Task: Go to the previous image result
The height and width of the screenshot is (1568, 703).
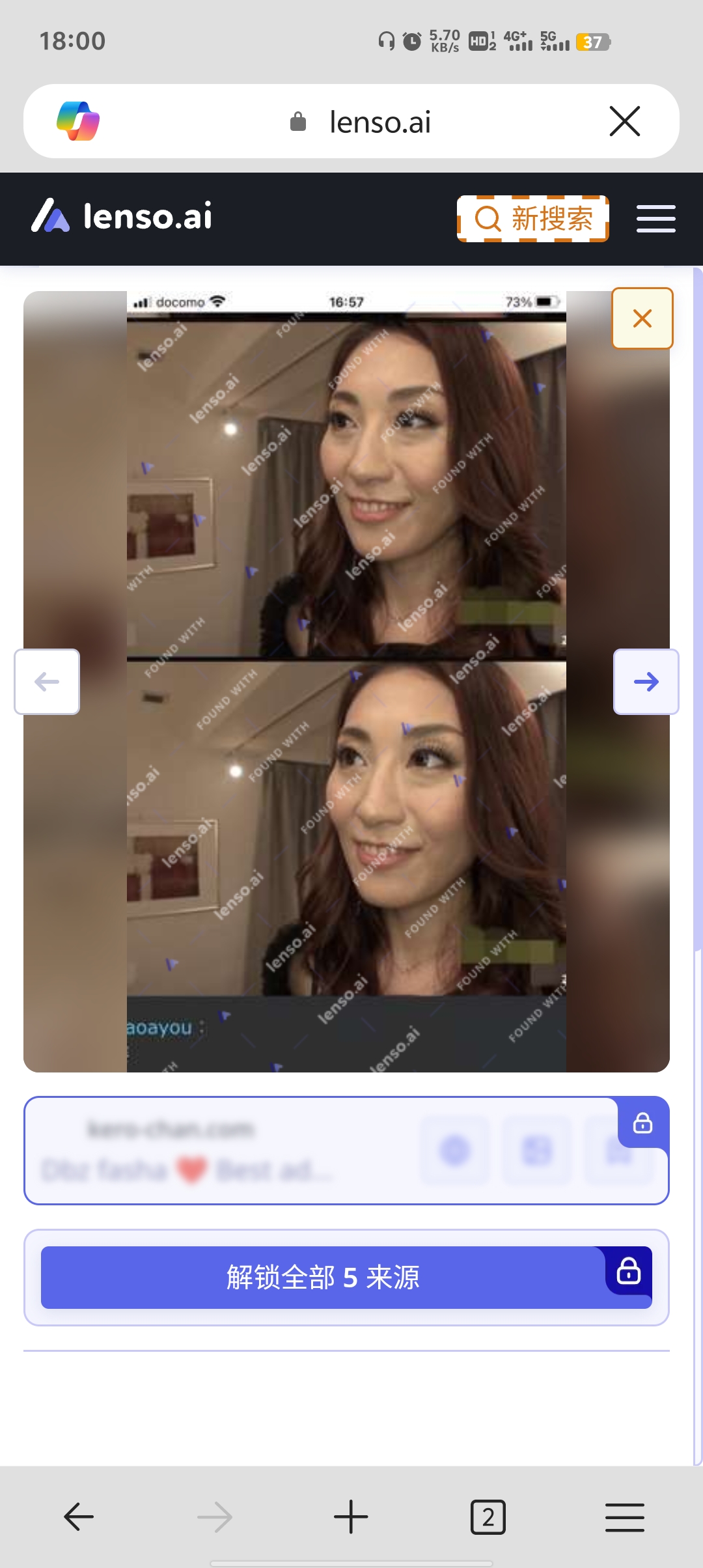Action: point(47,682)
